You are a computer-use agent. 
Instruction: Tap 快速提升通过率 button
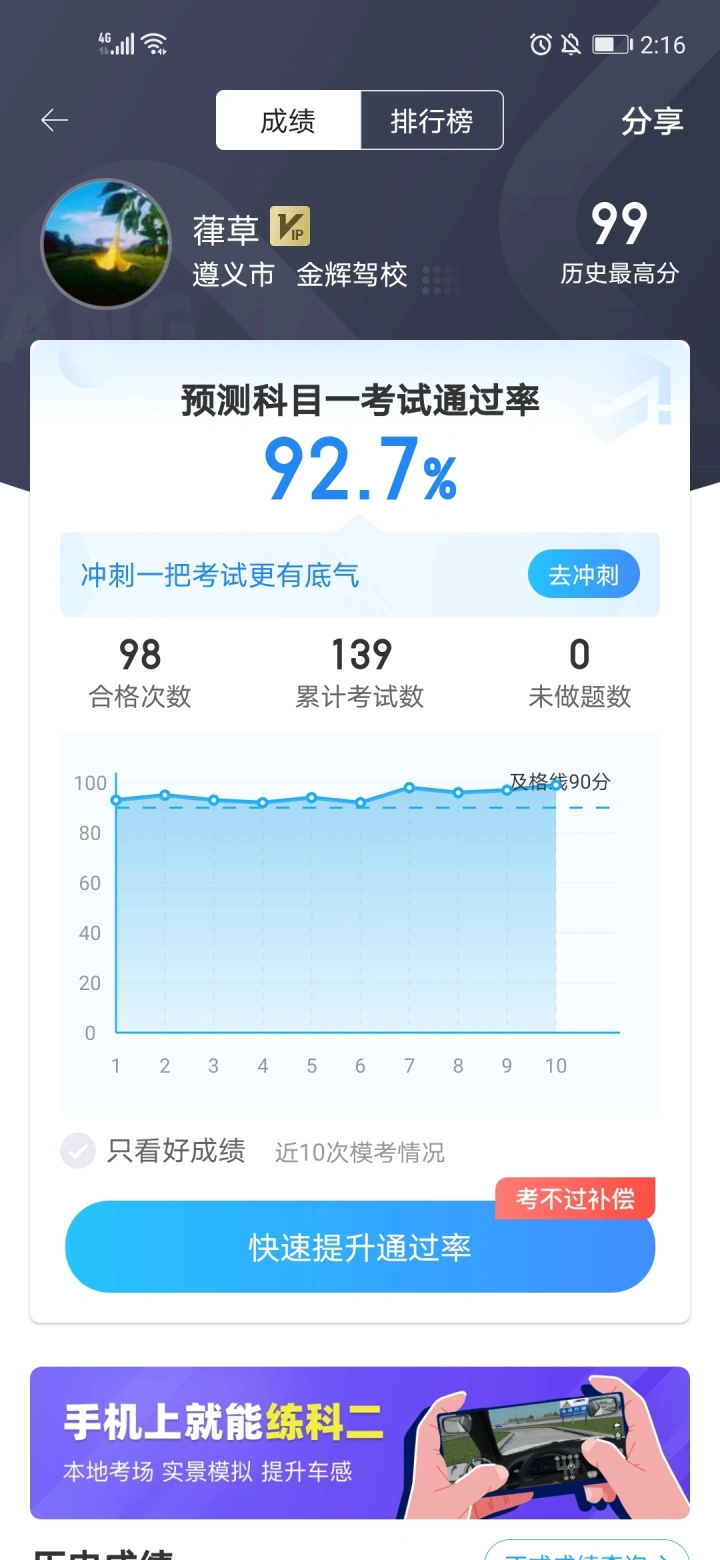point(360,1247)
